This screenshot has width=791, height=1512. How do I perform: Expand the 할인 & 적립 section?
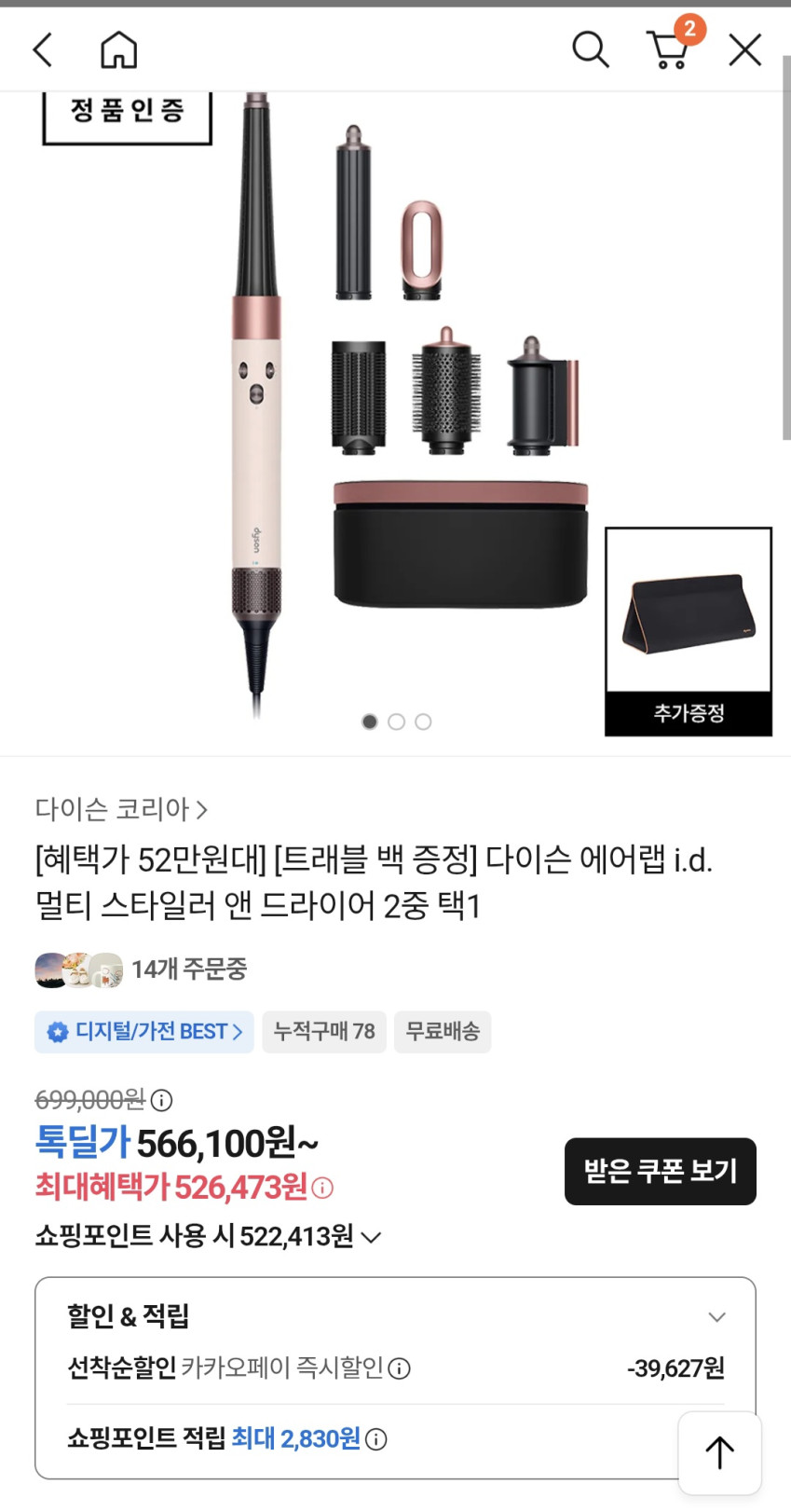[x=716, y=1317]
